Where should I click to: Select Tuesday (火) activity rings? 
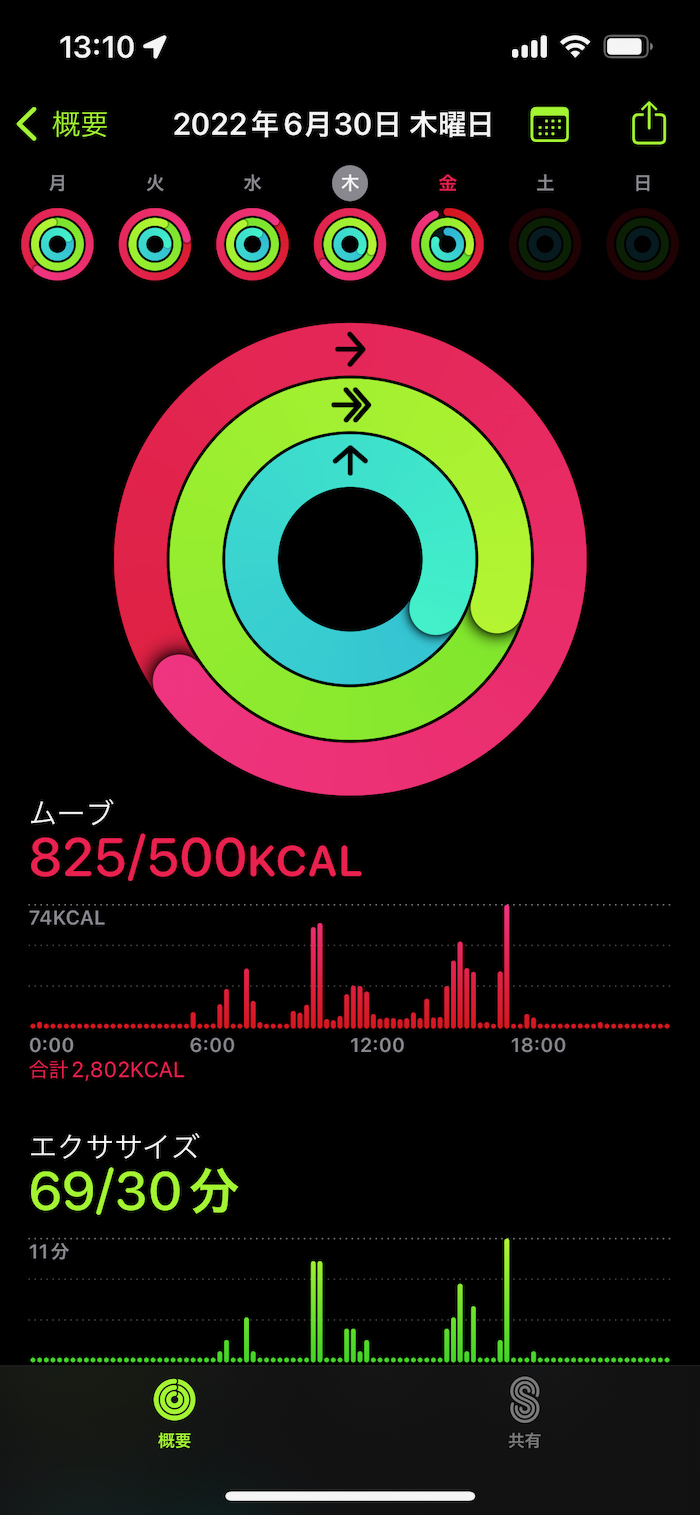(155, 244)
